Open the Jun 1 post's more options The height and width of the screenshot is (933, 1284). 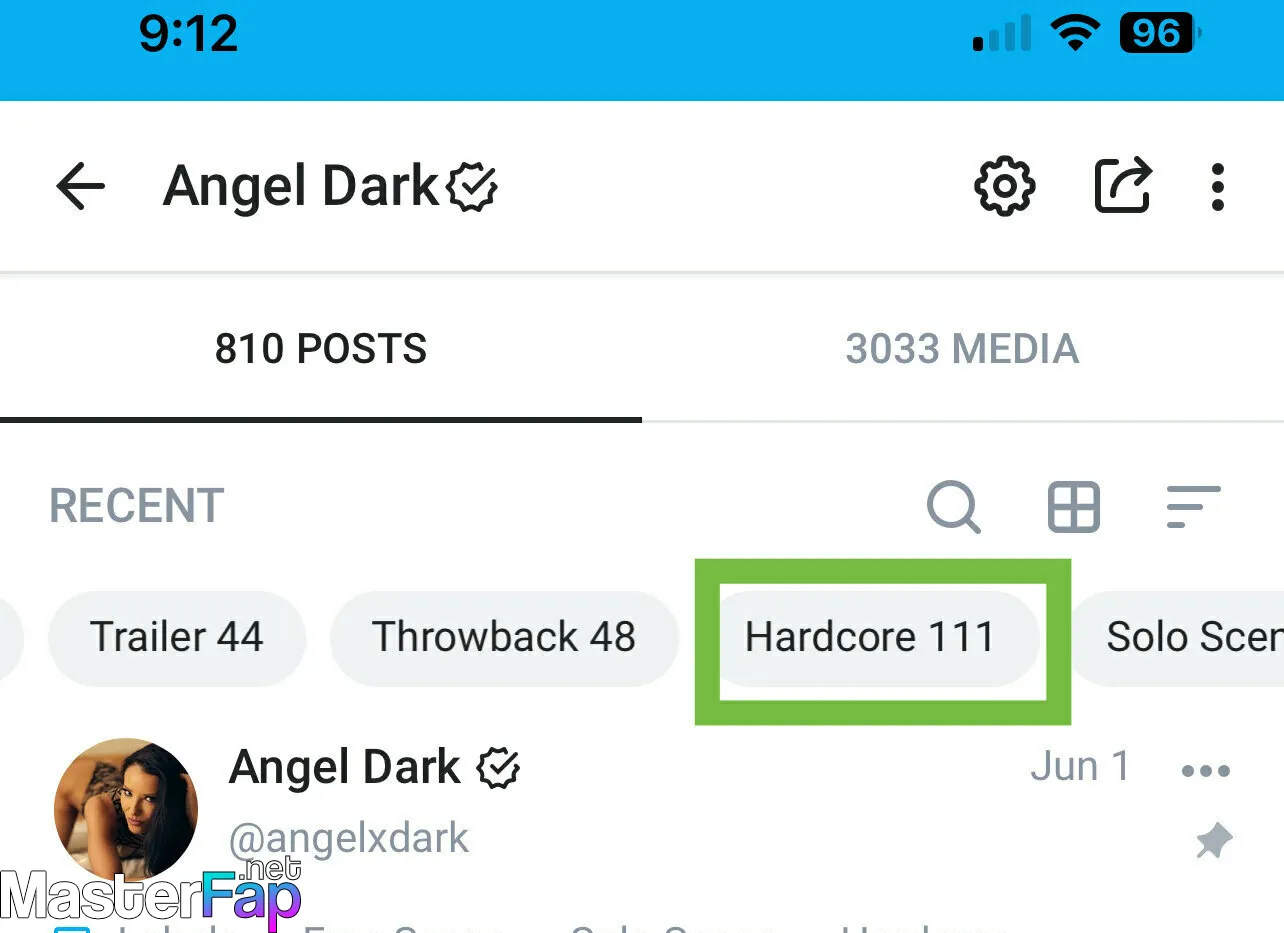click(x=1205, y=771)
